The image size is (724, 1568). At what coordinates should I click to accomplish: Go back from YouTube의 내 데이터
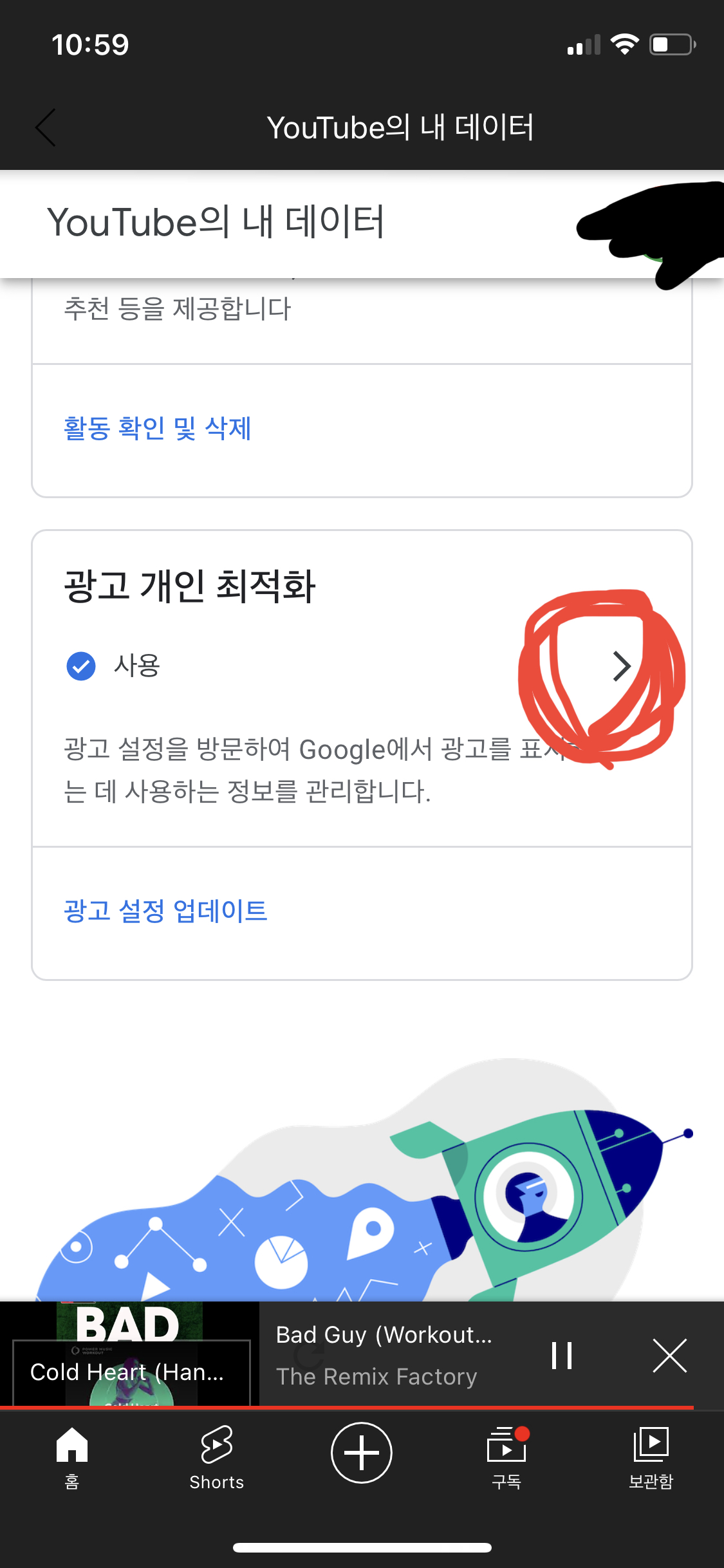point(46,127)
